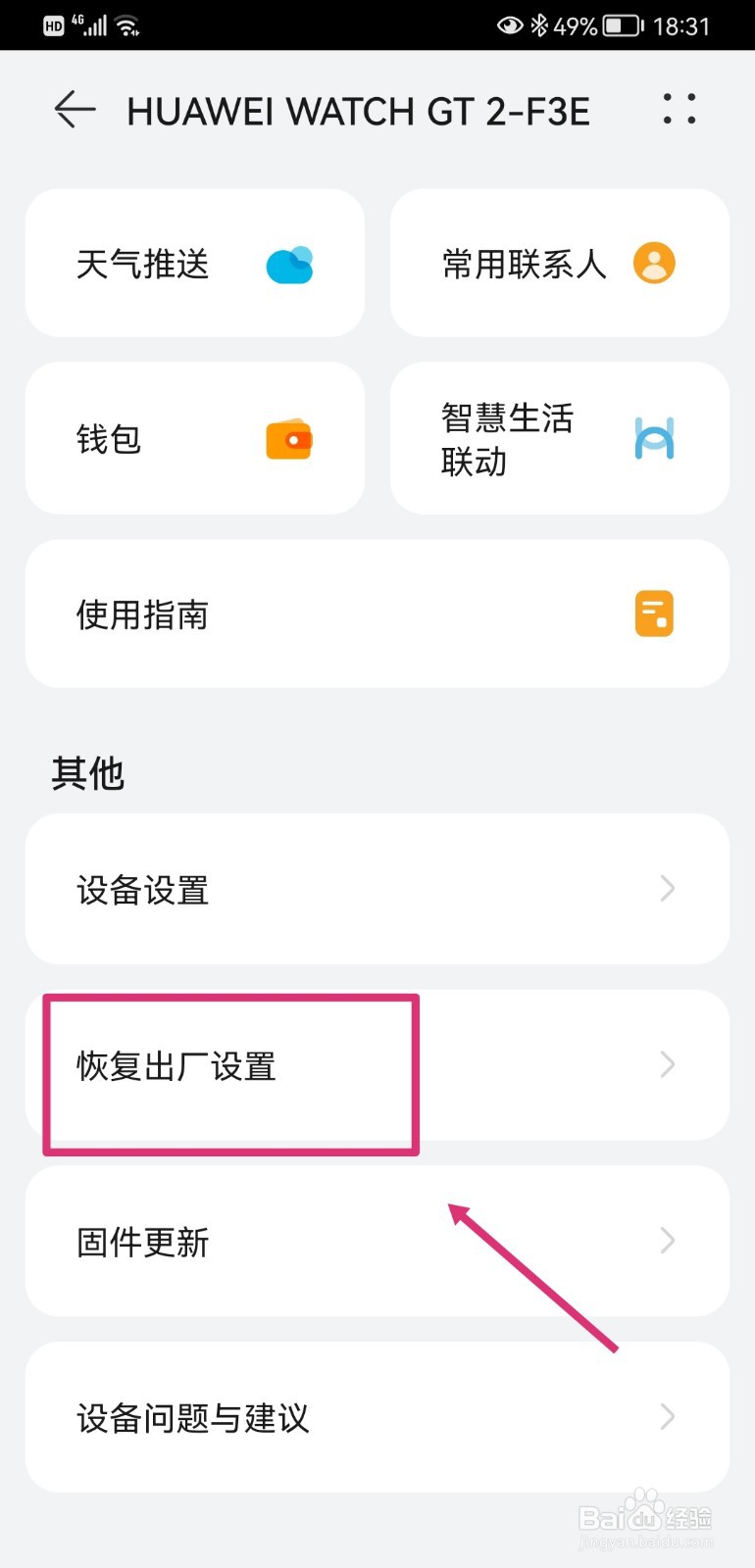Image resolution: width=755 pixels, height=1568 pixels.
Task: Click the orange wallet icon
Action: (288, 438)
